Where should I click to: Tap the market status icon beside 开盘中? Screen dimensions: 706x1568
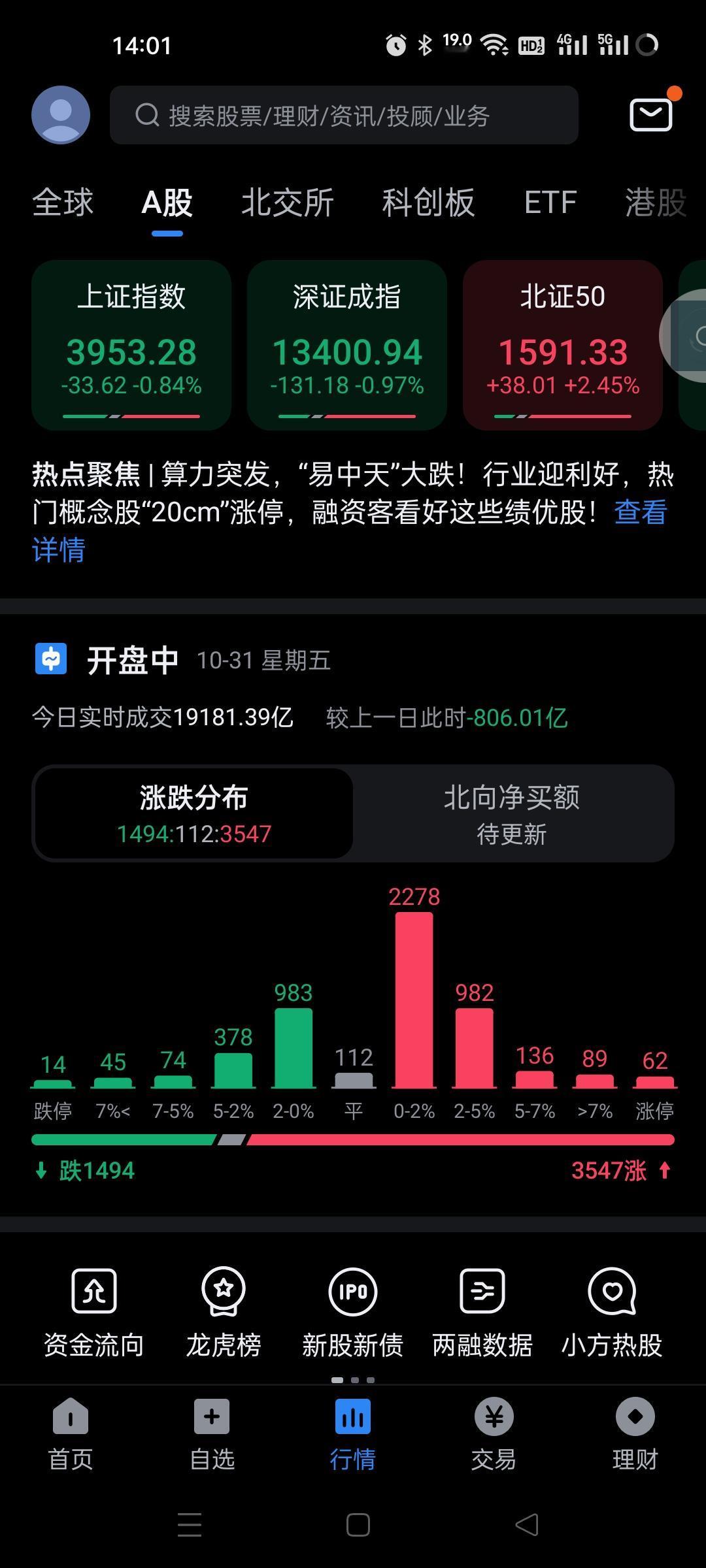tap(52, 660)
